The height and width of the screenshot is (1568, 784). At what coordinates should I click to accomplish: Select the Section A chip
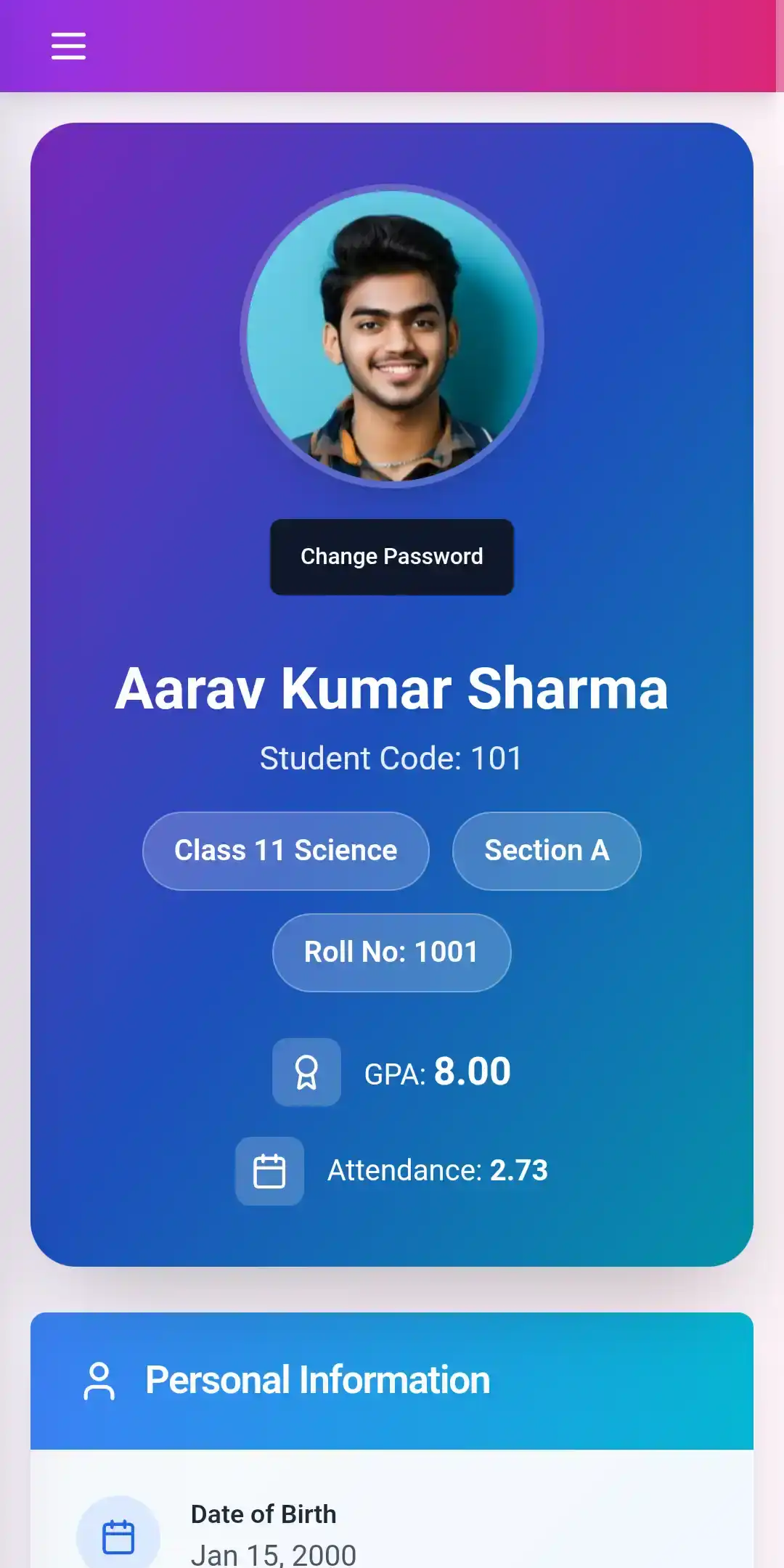547,850
